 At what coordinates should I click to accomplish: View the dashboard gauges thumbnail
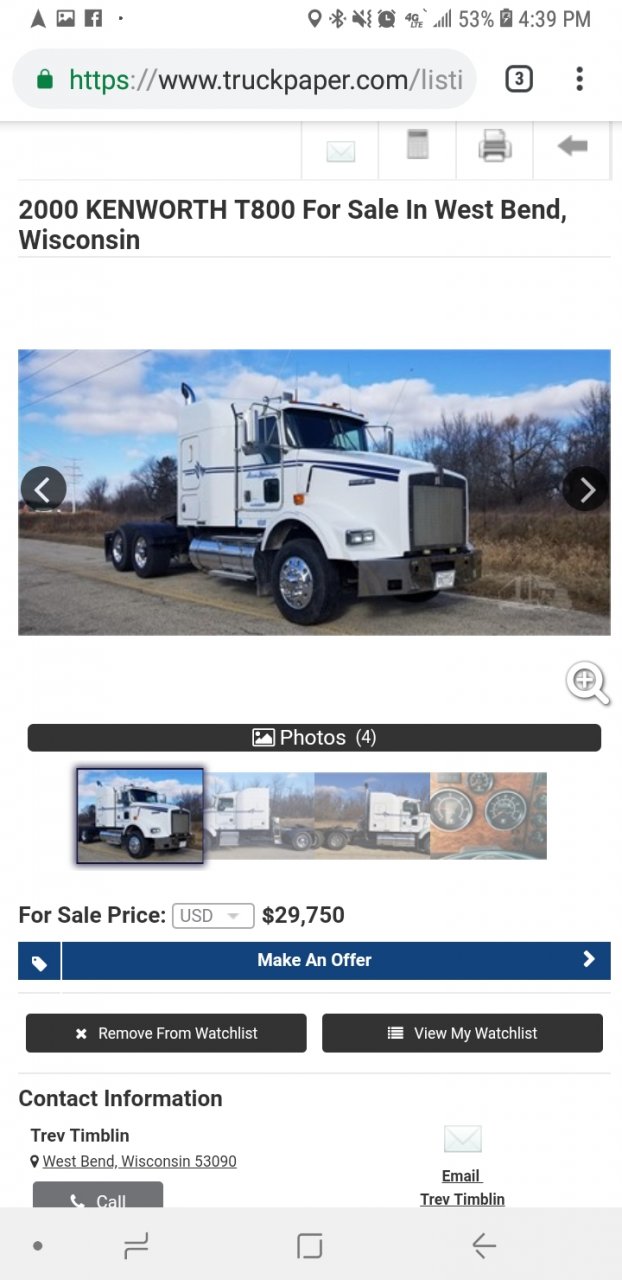pos(488,815)
